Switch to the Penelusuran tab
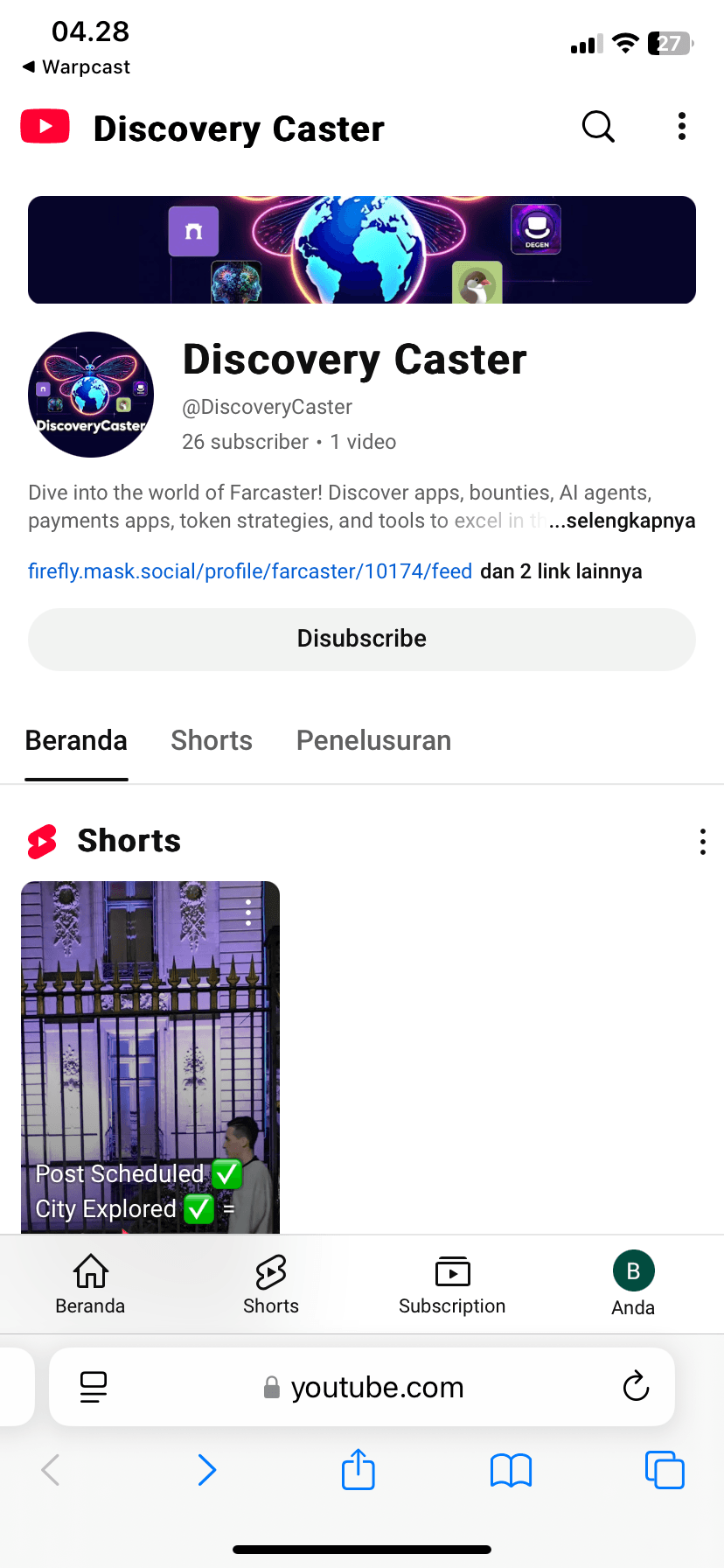Image resolution: width=724 pixels, height=1568 pixels. point(373,740)
